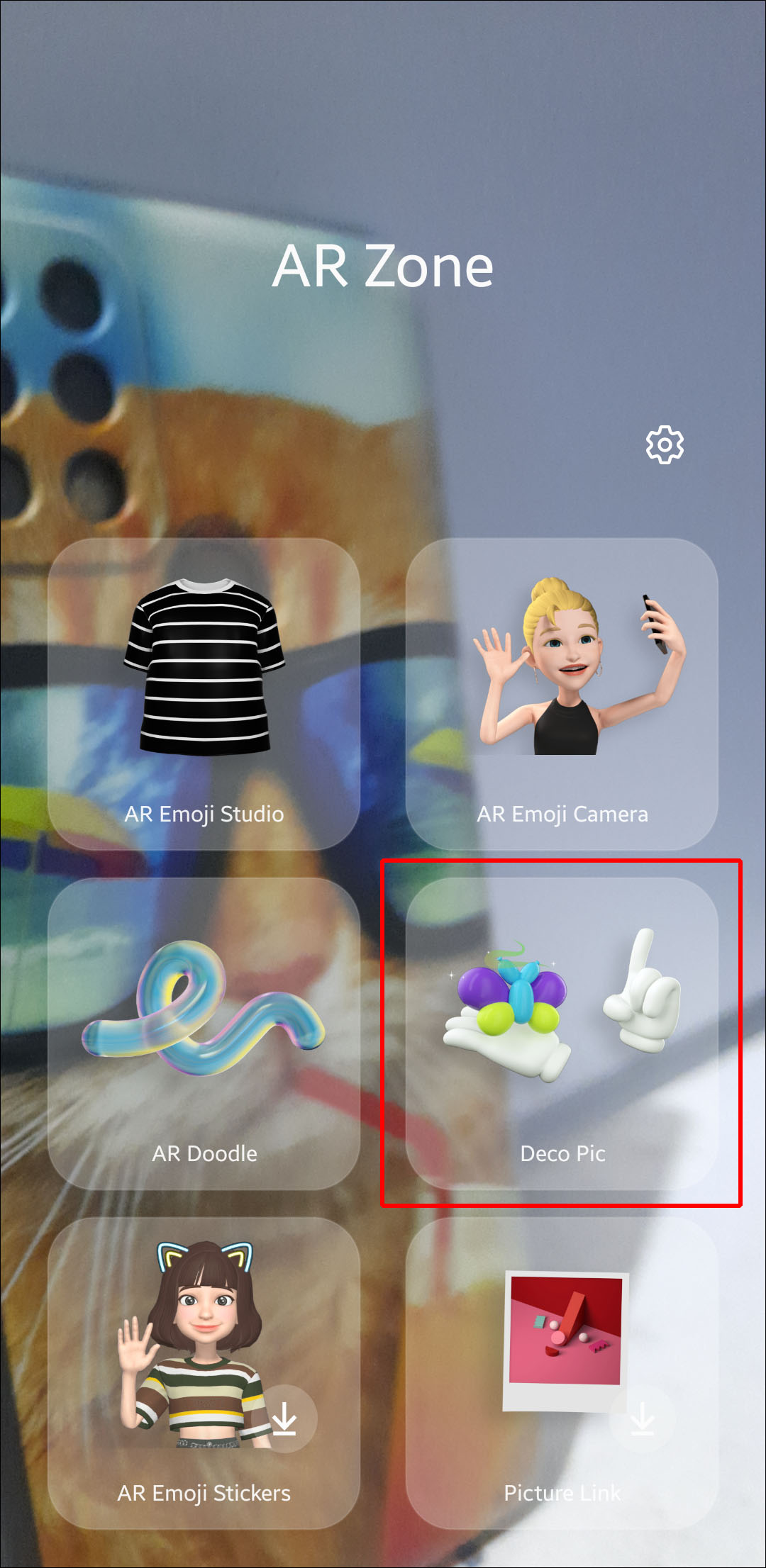This screenshot has height=1568, width=766.
Task: Download Picture Link
Action: 642,1418
